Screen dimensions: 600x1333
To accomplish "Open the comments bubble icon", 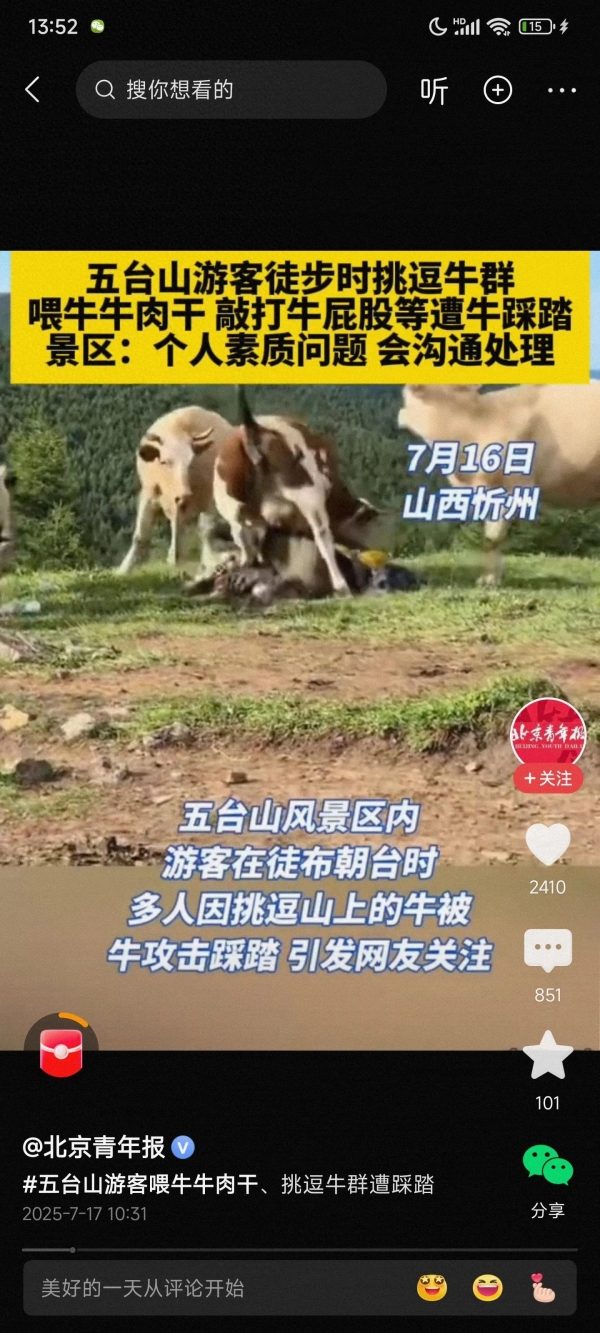I will click(x=547, y=950).
